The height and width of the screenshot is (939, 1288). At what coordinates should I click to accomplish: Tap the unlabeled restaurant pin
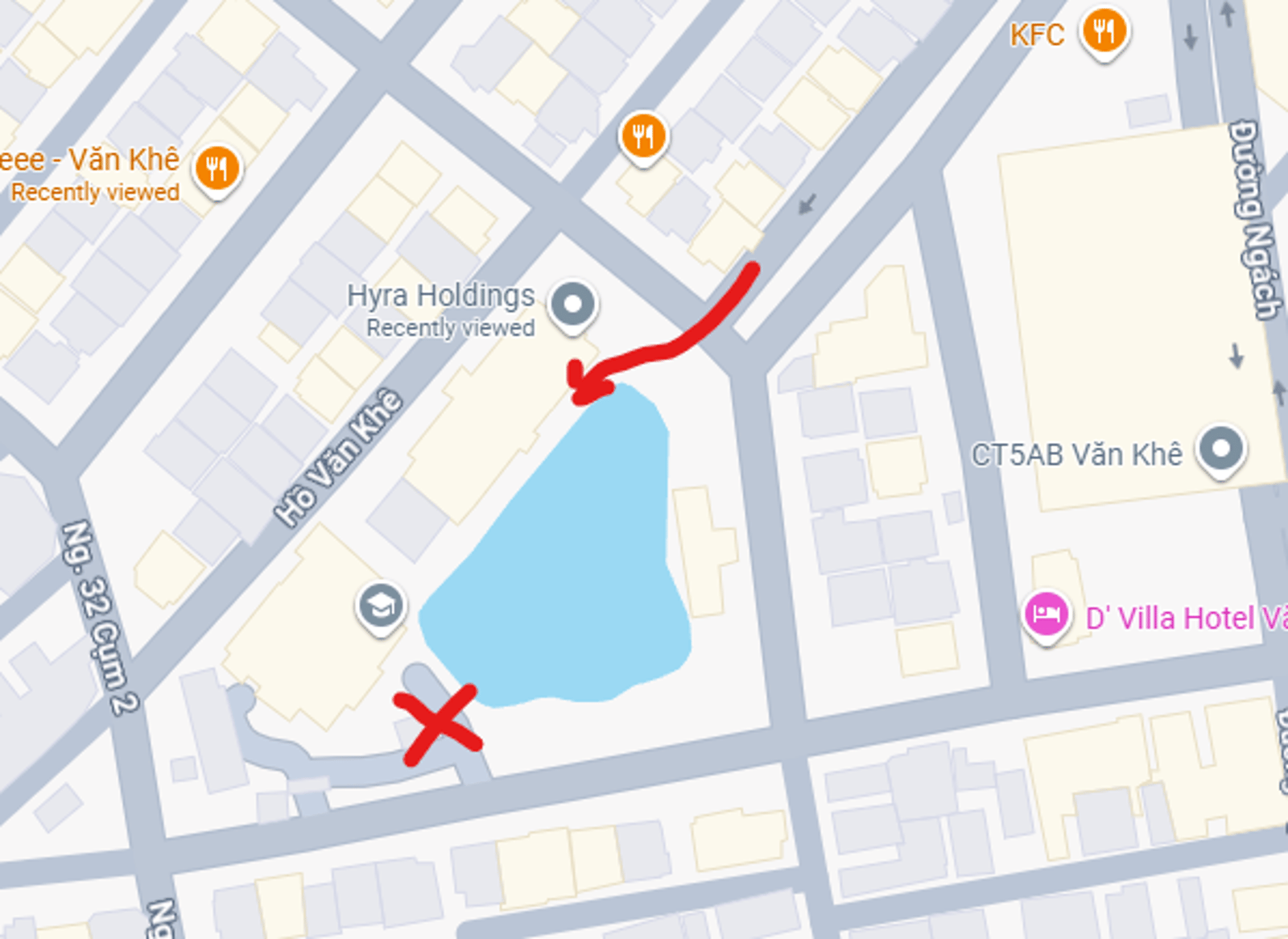click(642, 136)
